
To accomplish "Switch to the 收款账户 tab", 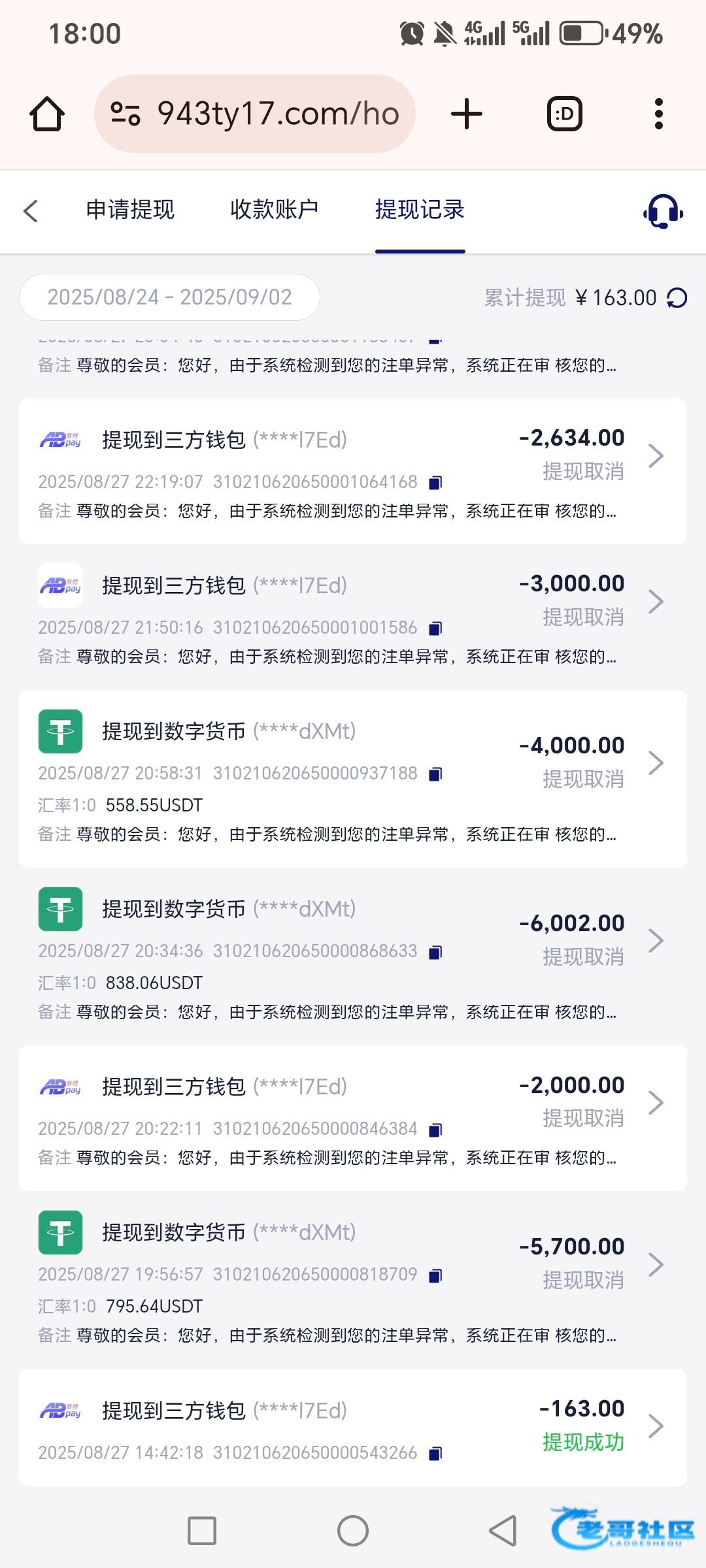I will click(275, 209).
